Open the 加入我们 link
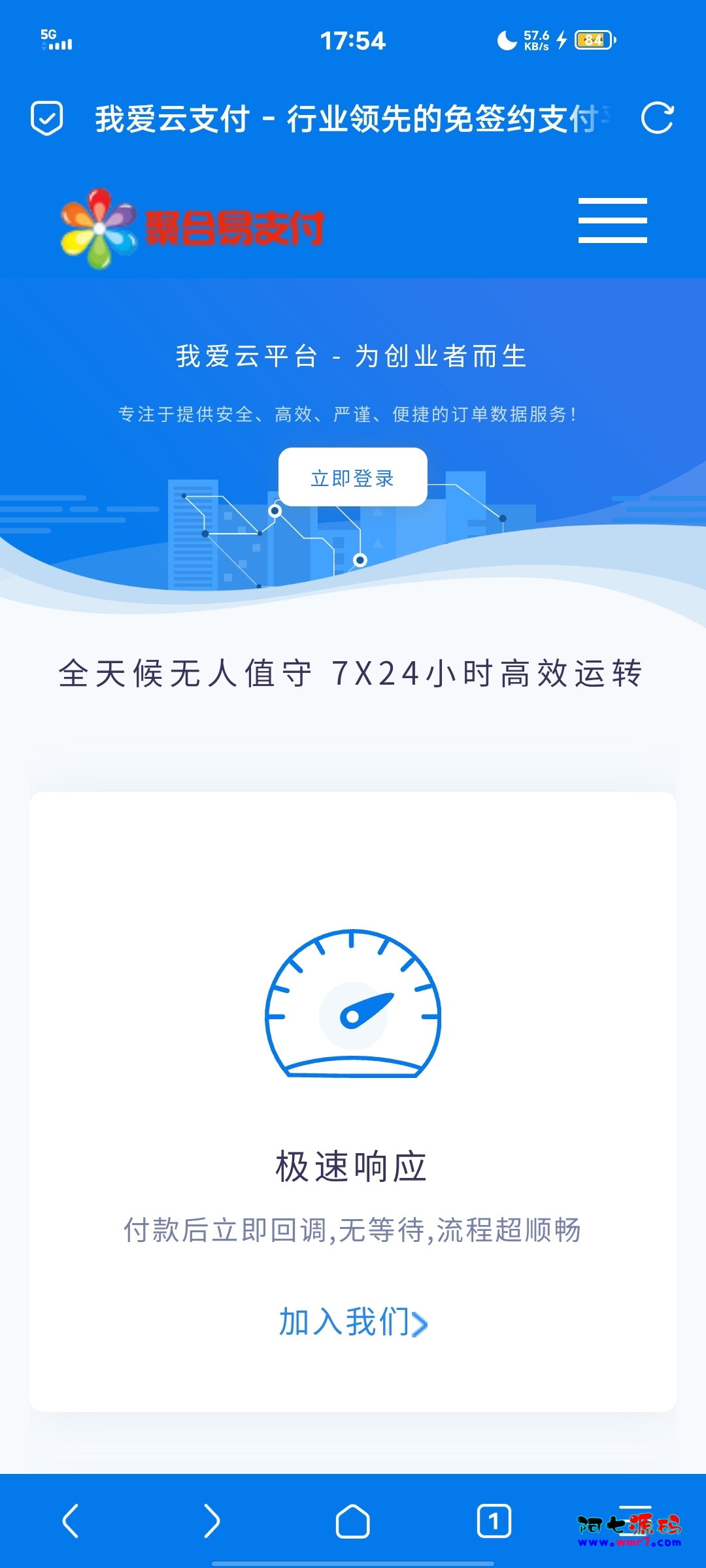Viewport: 706px width, 1568px height. tap(353, 1322)
